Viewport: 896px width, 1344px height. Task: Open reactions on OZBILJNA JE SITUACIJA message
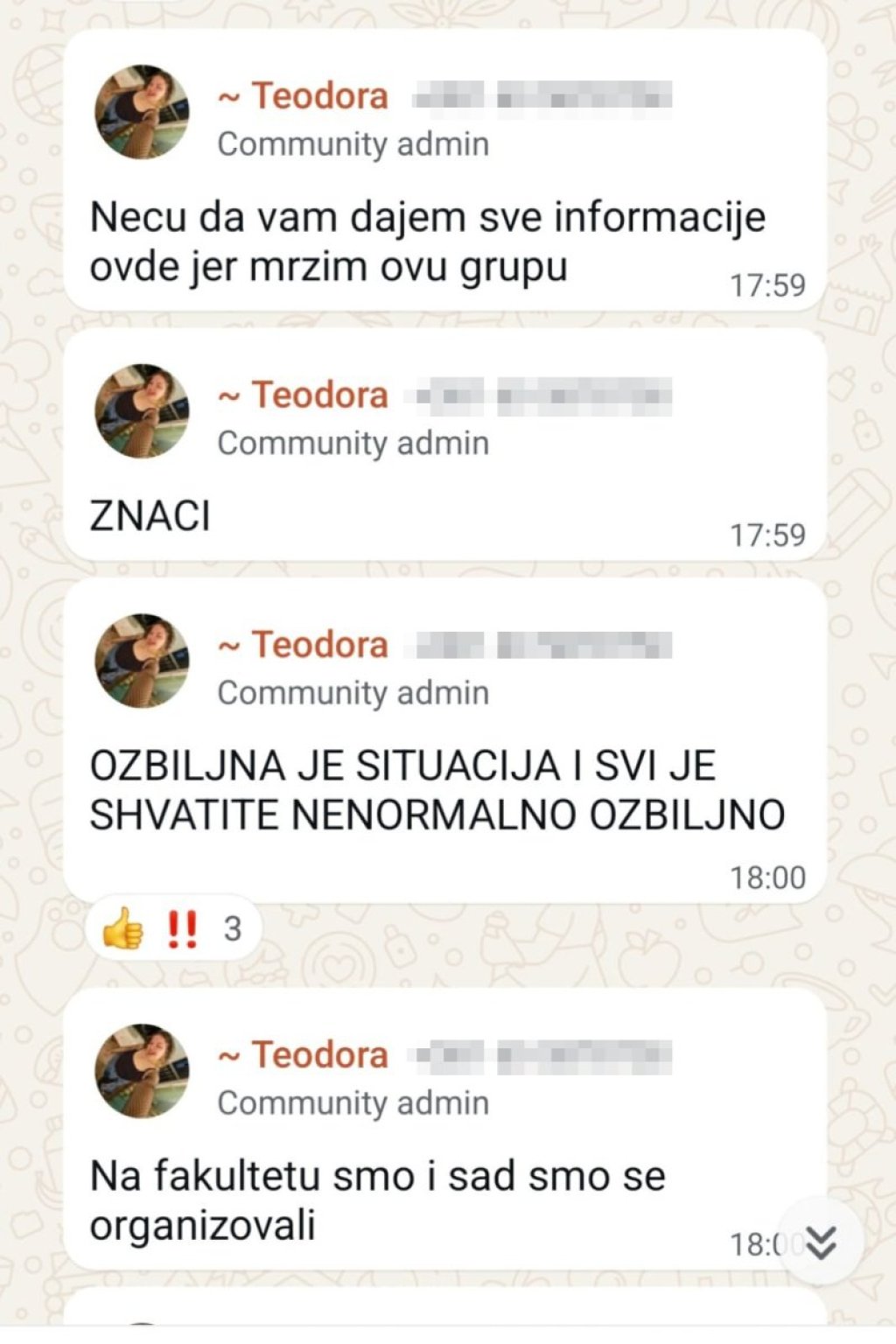[173, 929]
